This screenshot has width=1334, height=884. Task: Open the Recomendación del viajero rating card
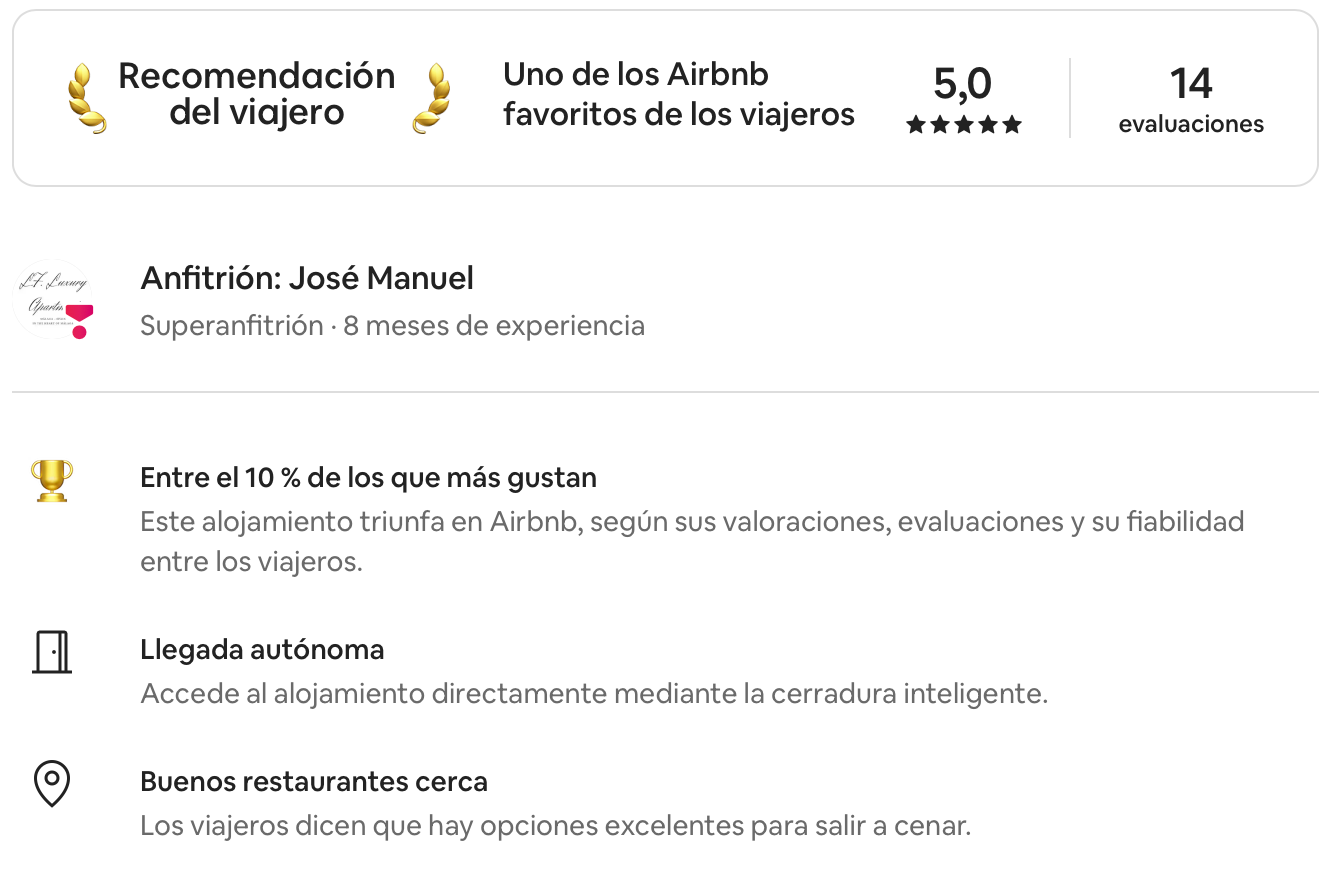pos(257,95)
